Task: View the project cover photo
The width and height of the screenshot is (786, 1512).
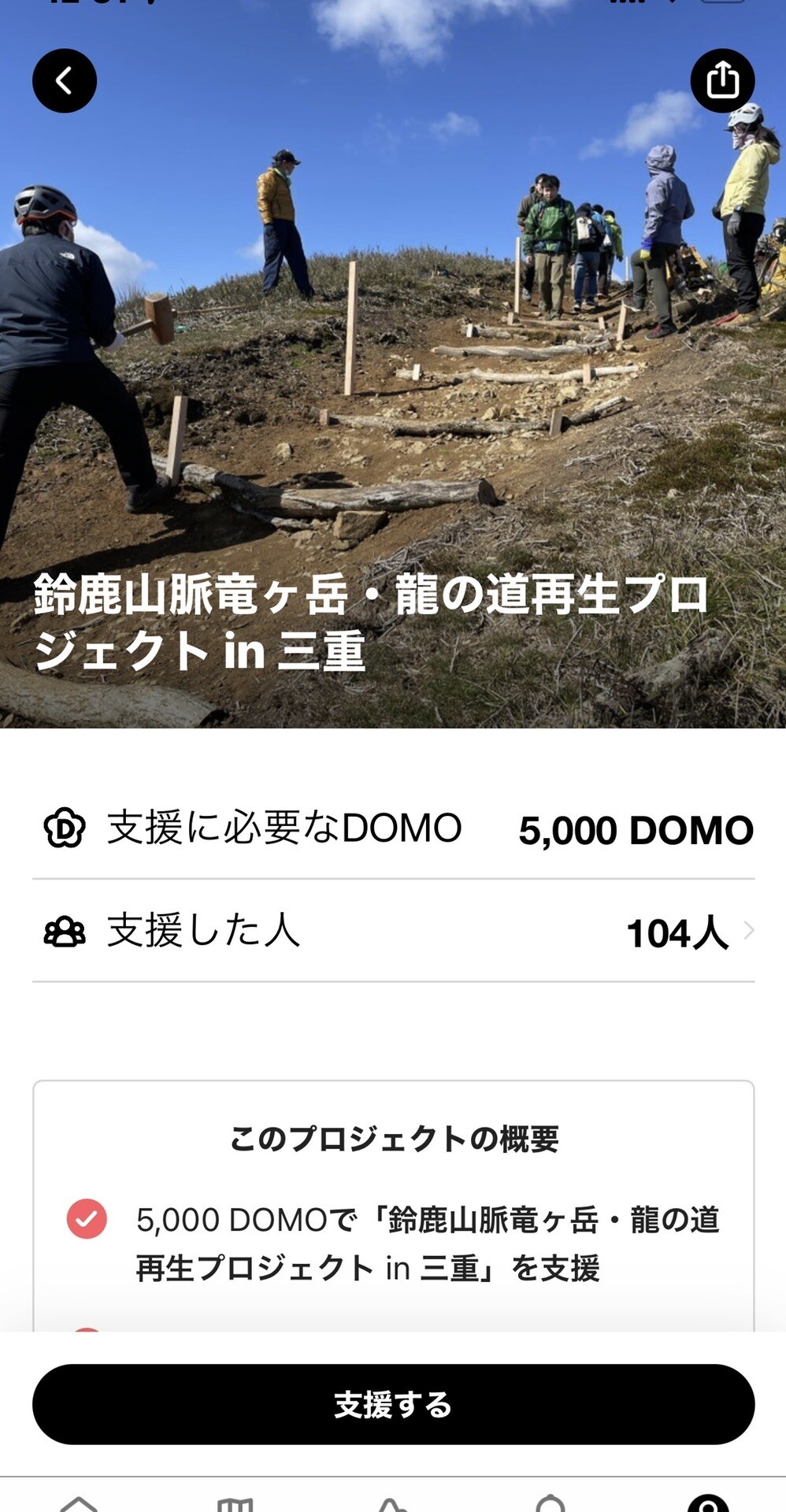Action: click(x=393, y=354)
